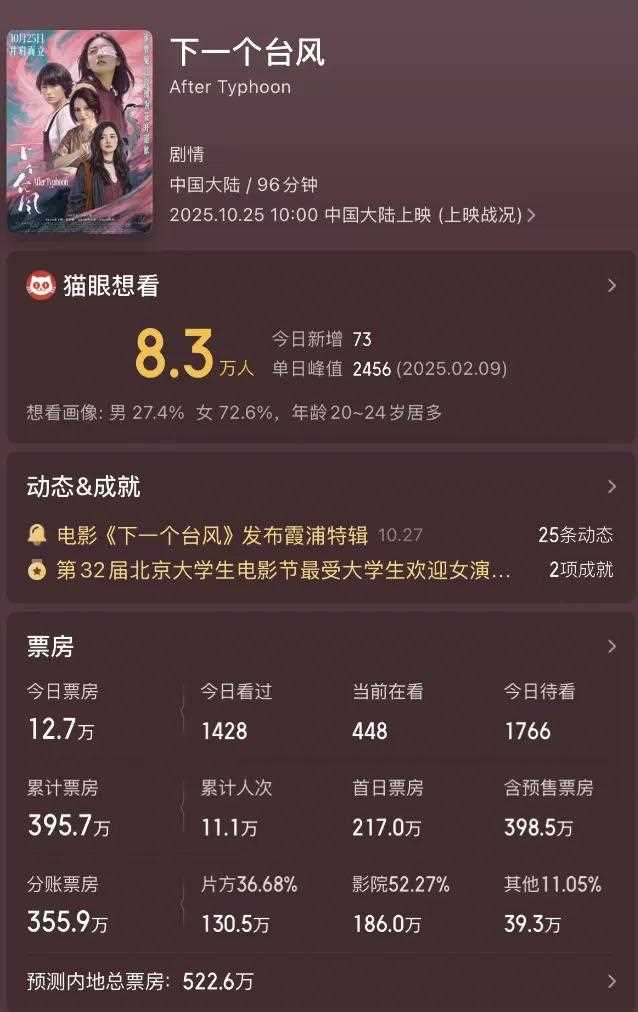Open the 霞浦特辑 release news item
The height and width of the screenshot is (1012, 638).
pos(213,535)
